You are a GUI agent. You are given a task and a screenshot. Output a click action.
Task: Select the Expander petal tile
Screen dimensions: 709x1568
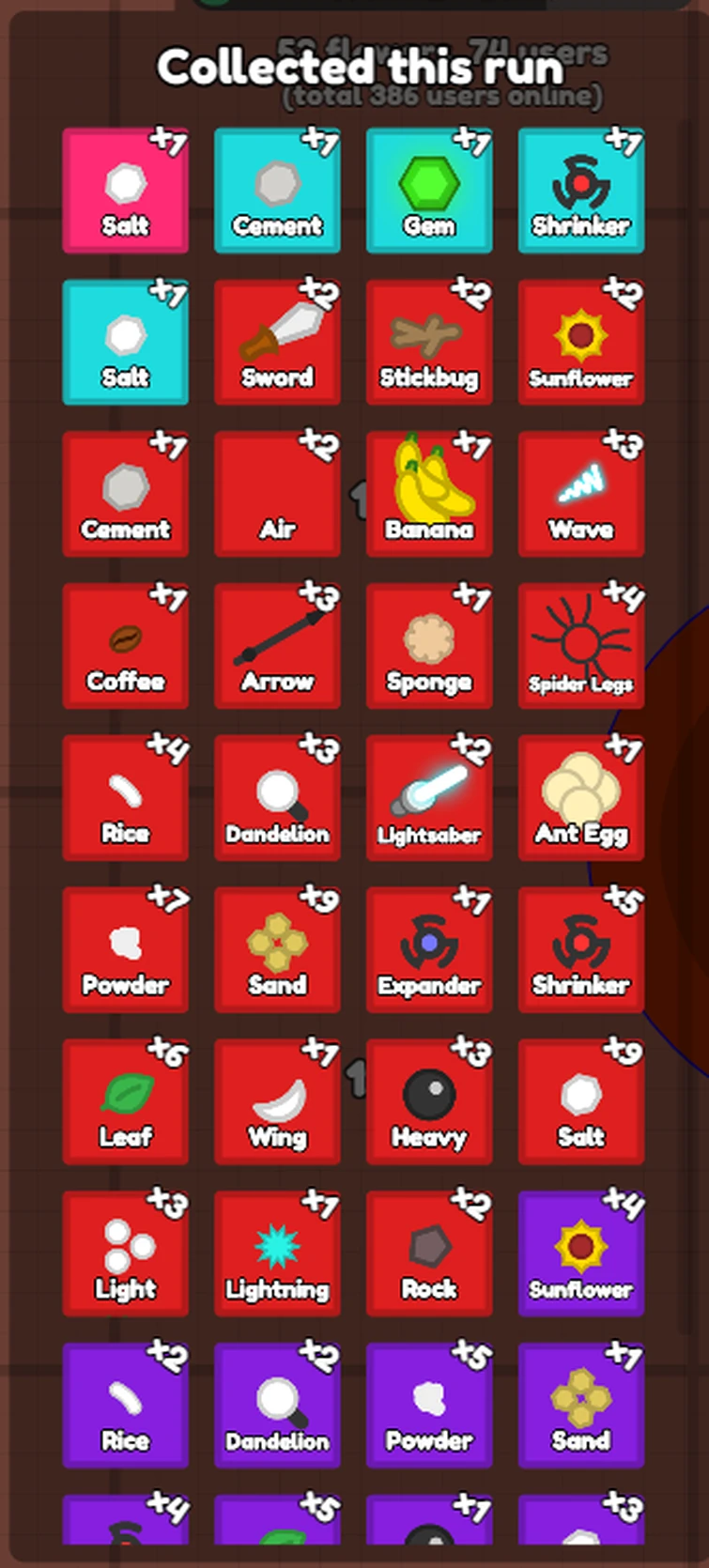tap(429, 951)
